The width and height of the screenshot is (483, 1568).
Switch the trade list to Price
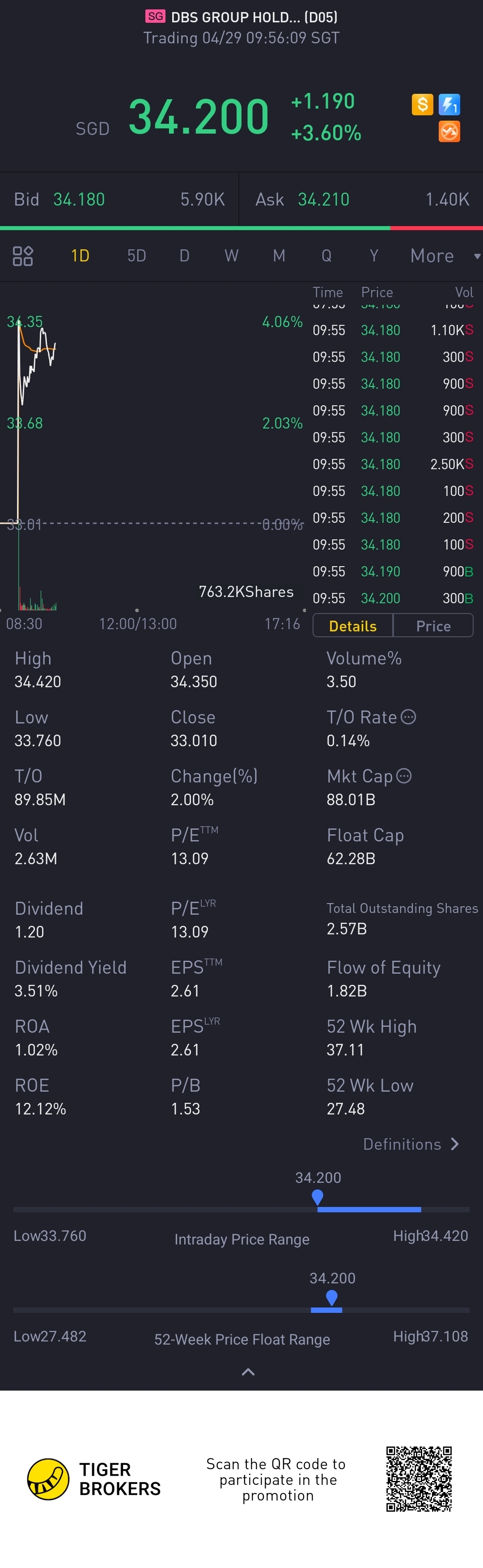click(433, 626)
